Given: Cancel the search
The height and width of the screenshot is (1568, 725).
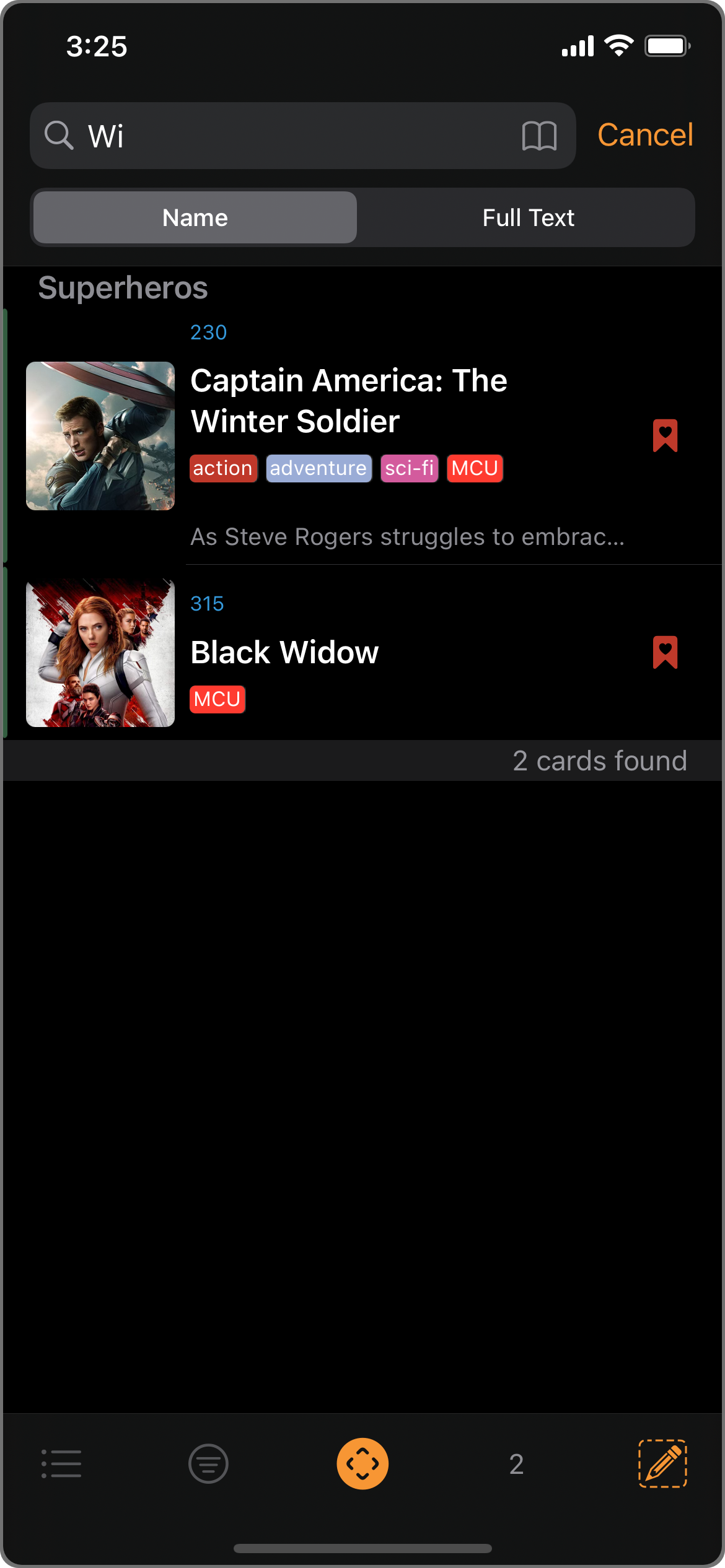Looking at the screenshot, I should click(644, 135).
